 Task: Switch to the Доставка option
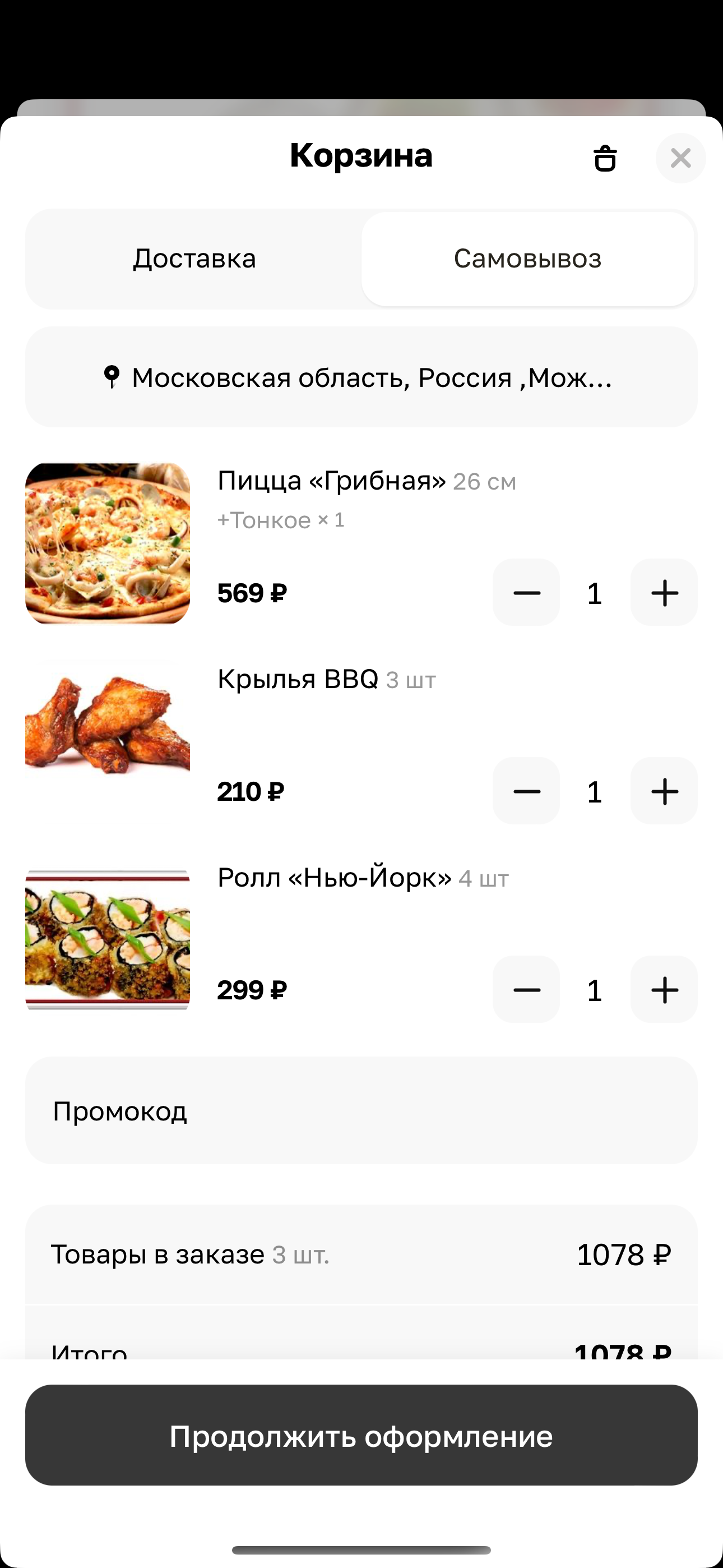pyautogui.click(x=194, y=259)
